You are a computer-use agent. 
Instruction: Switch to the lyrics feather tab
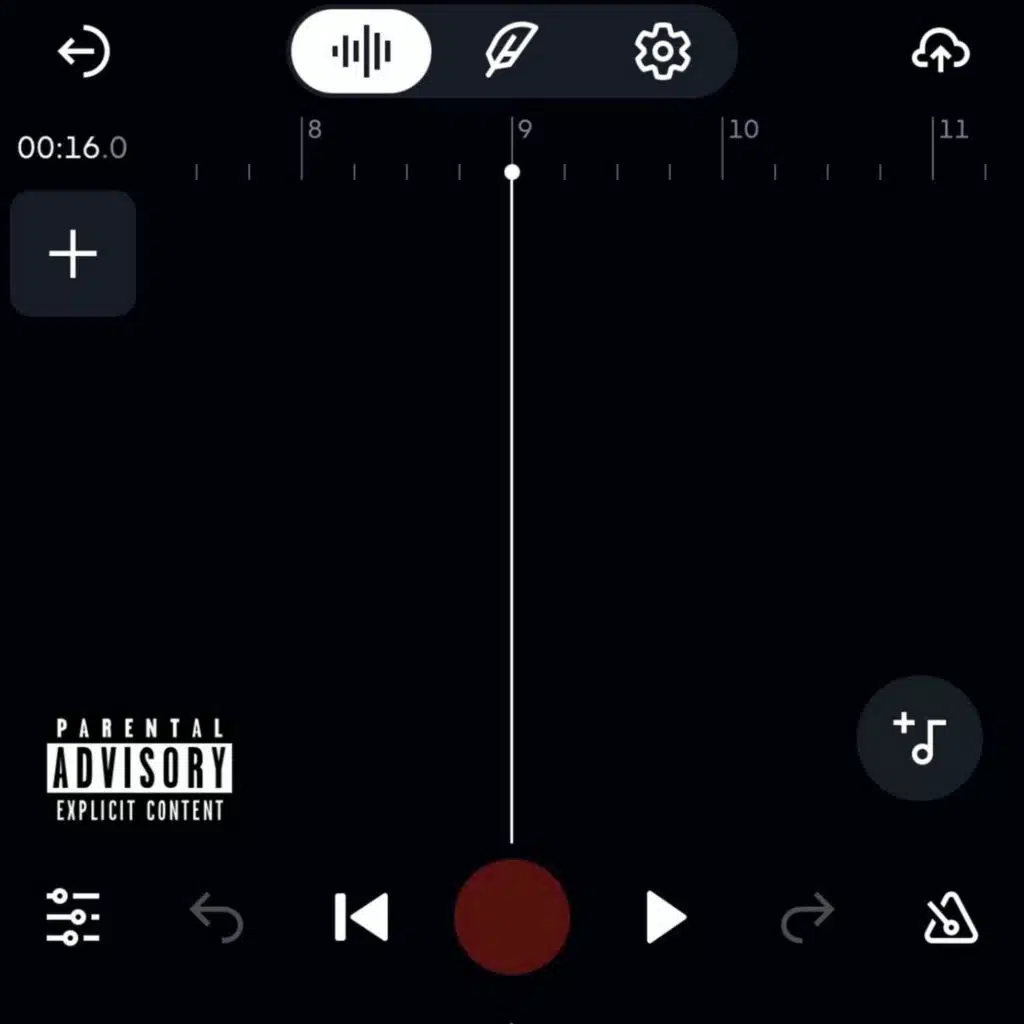pos(511,51)
